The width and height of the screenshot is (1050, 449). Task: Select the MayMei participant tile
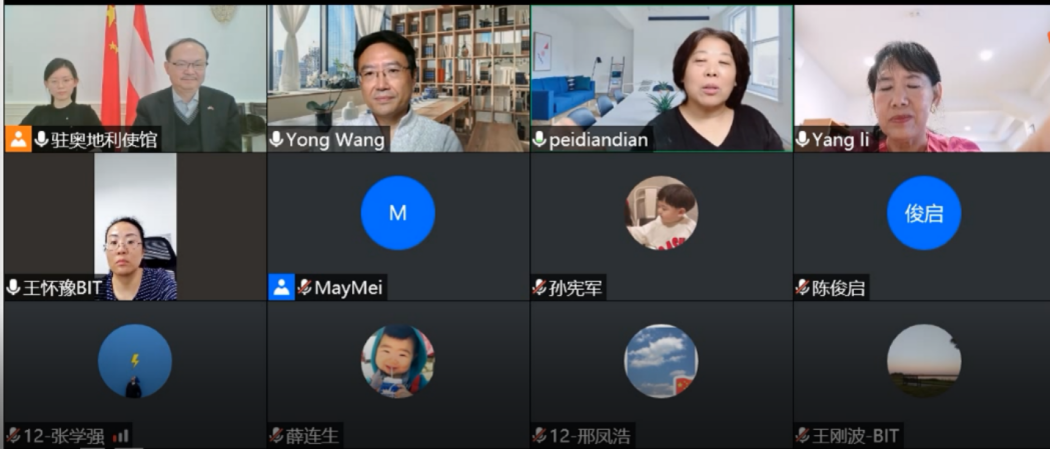tap(398, 227)
